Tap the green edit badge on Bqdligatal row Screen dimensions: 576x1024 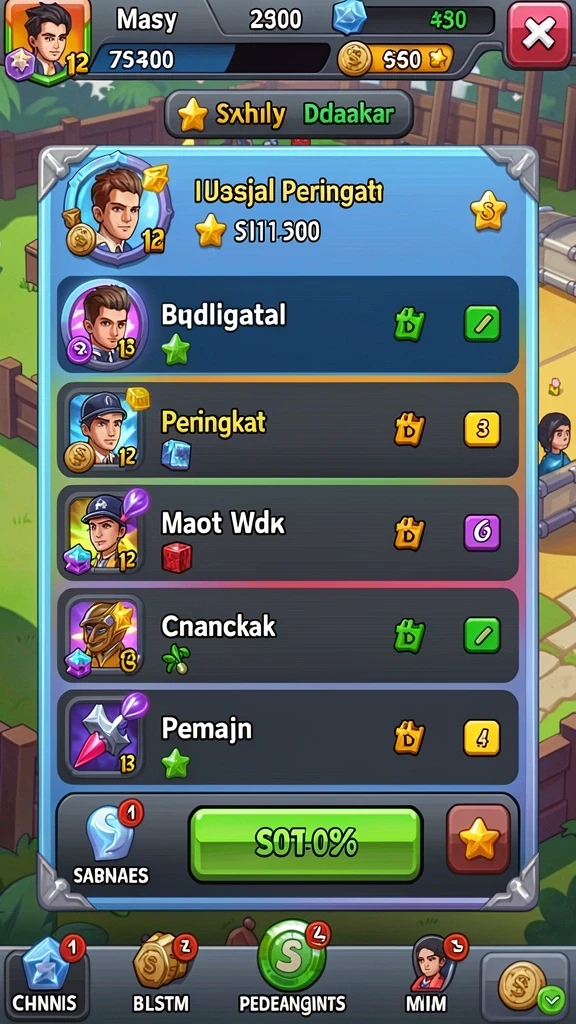tap(482, 323)
